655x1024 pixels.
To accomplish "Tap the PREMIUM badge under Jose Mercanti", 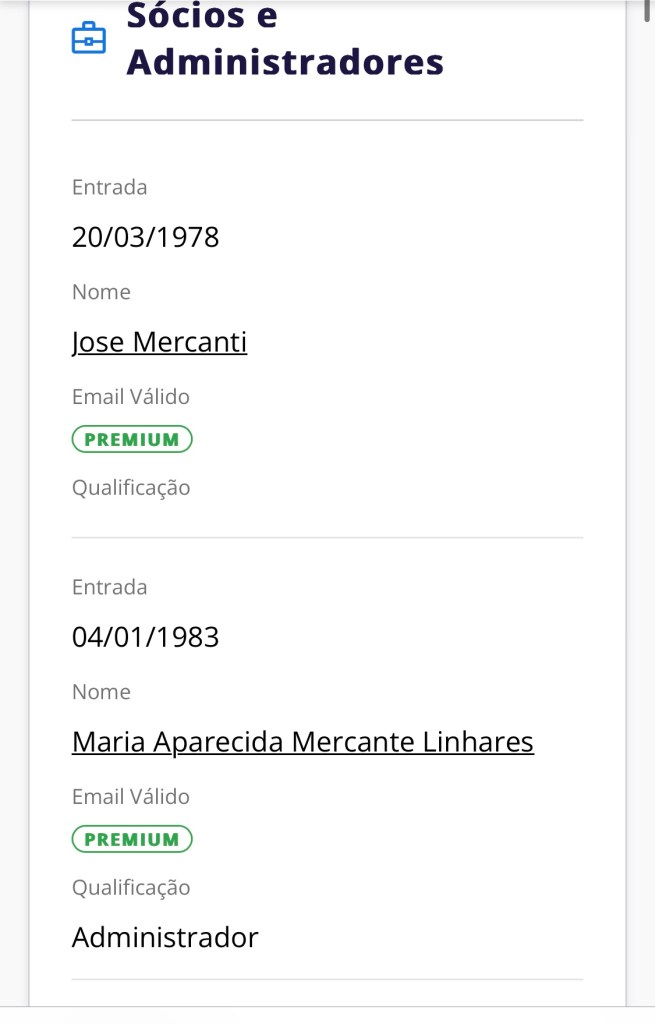I will (132, 439).
